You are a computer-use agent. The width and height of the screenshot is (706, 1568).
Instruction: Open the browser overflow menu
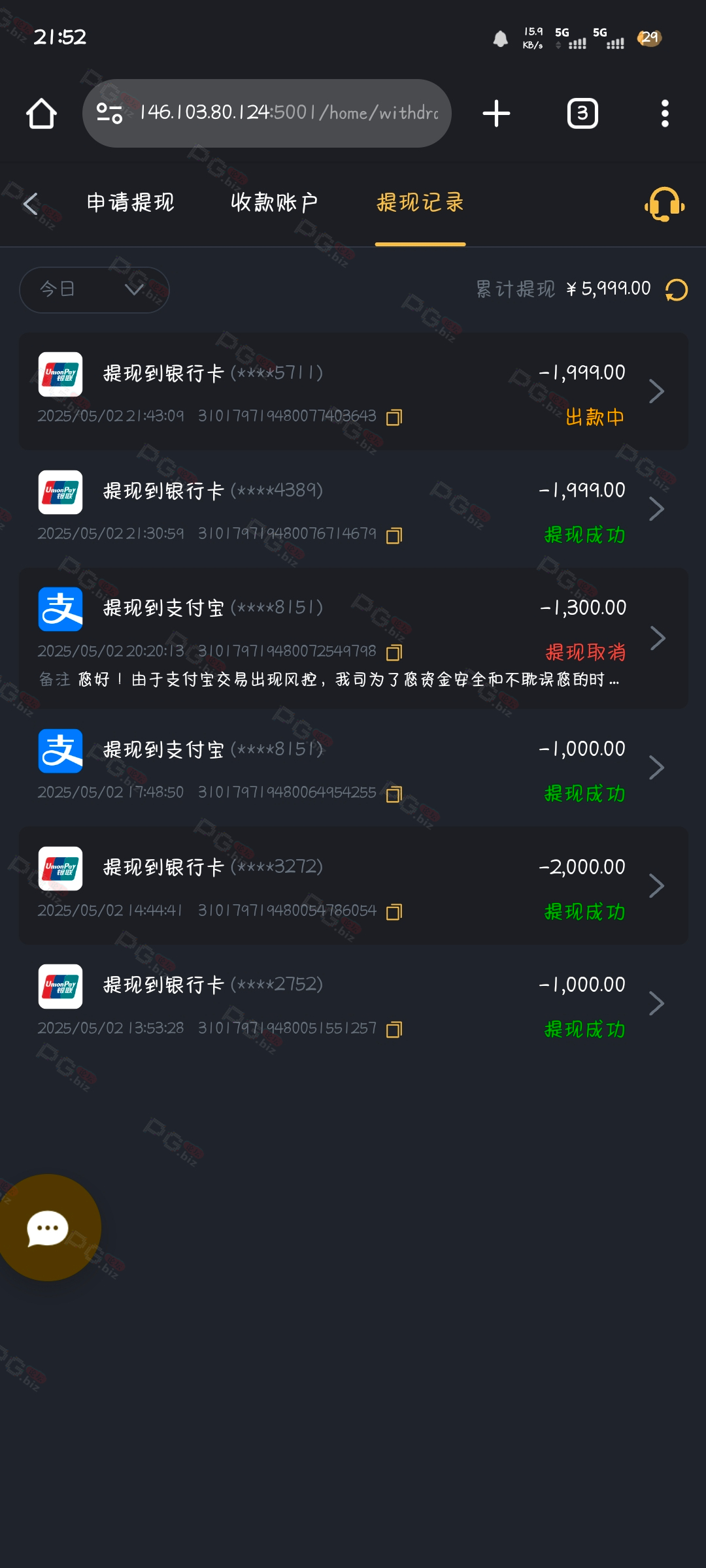tap(665, 114)
